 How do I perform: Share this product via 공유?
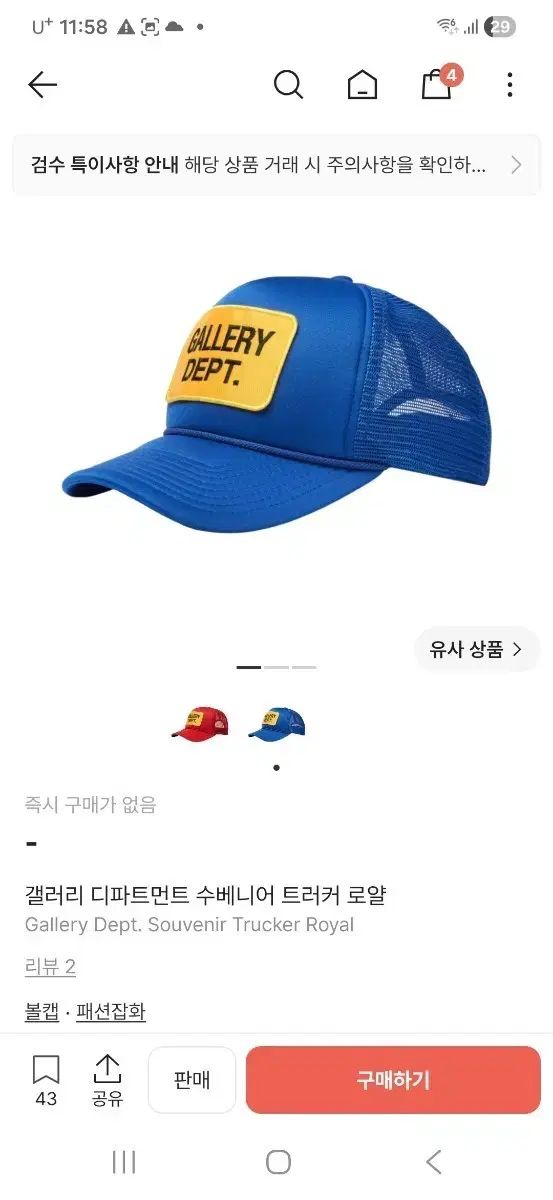click(x=107, y=1080)
